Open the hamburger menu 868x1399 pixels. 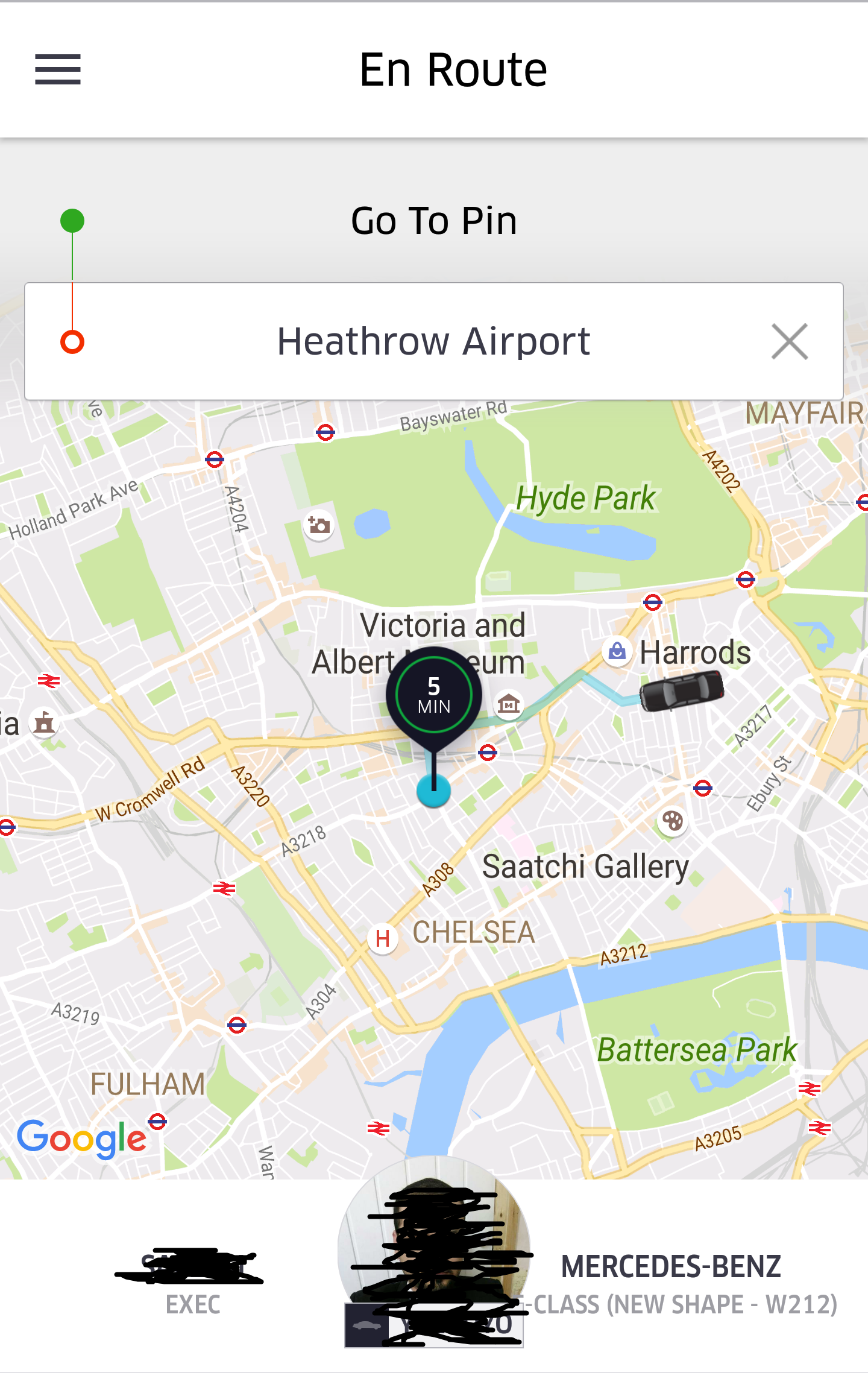pos(58,69)
